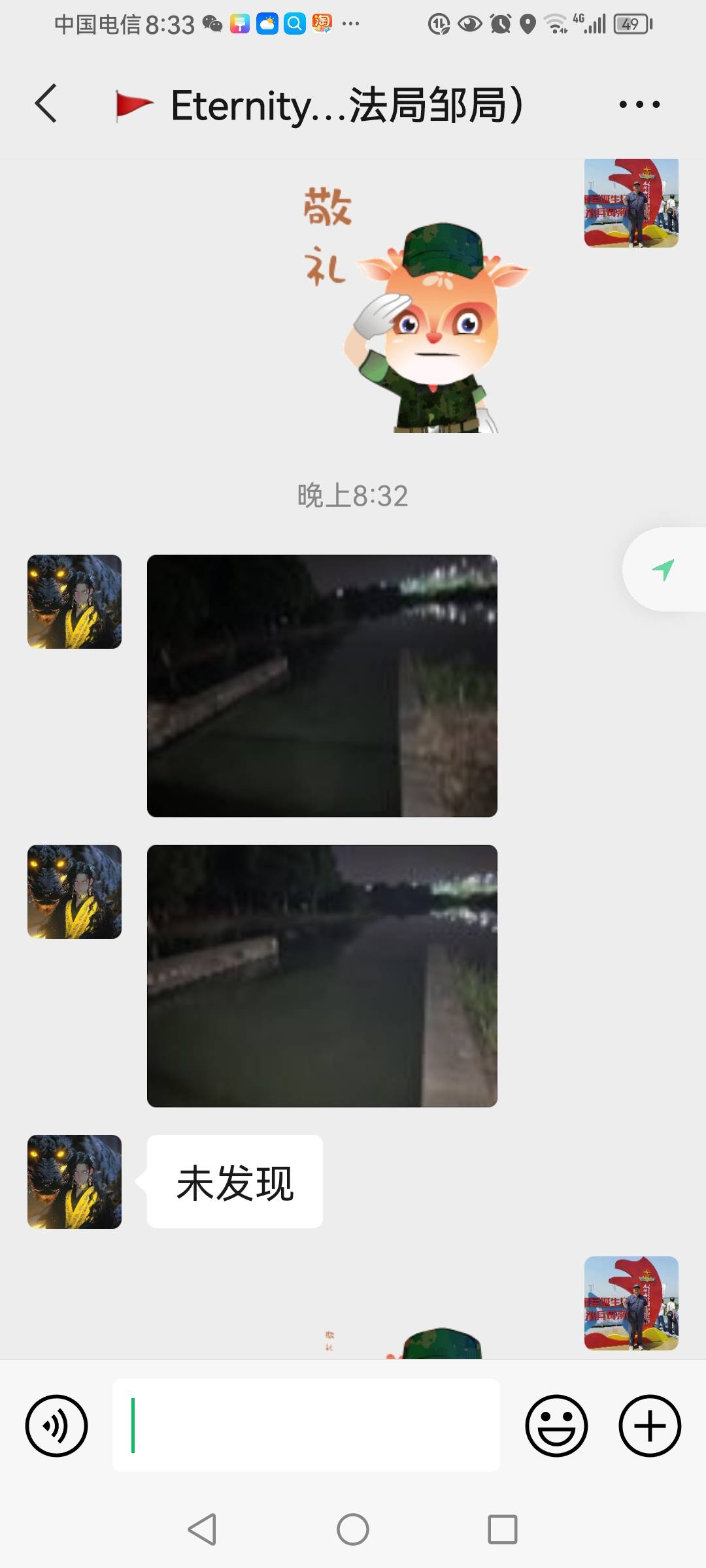View the second night river photo
Viewport: 706px width, 1568px height.
[x=322, y=975]
